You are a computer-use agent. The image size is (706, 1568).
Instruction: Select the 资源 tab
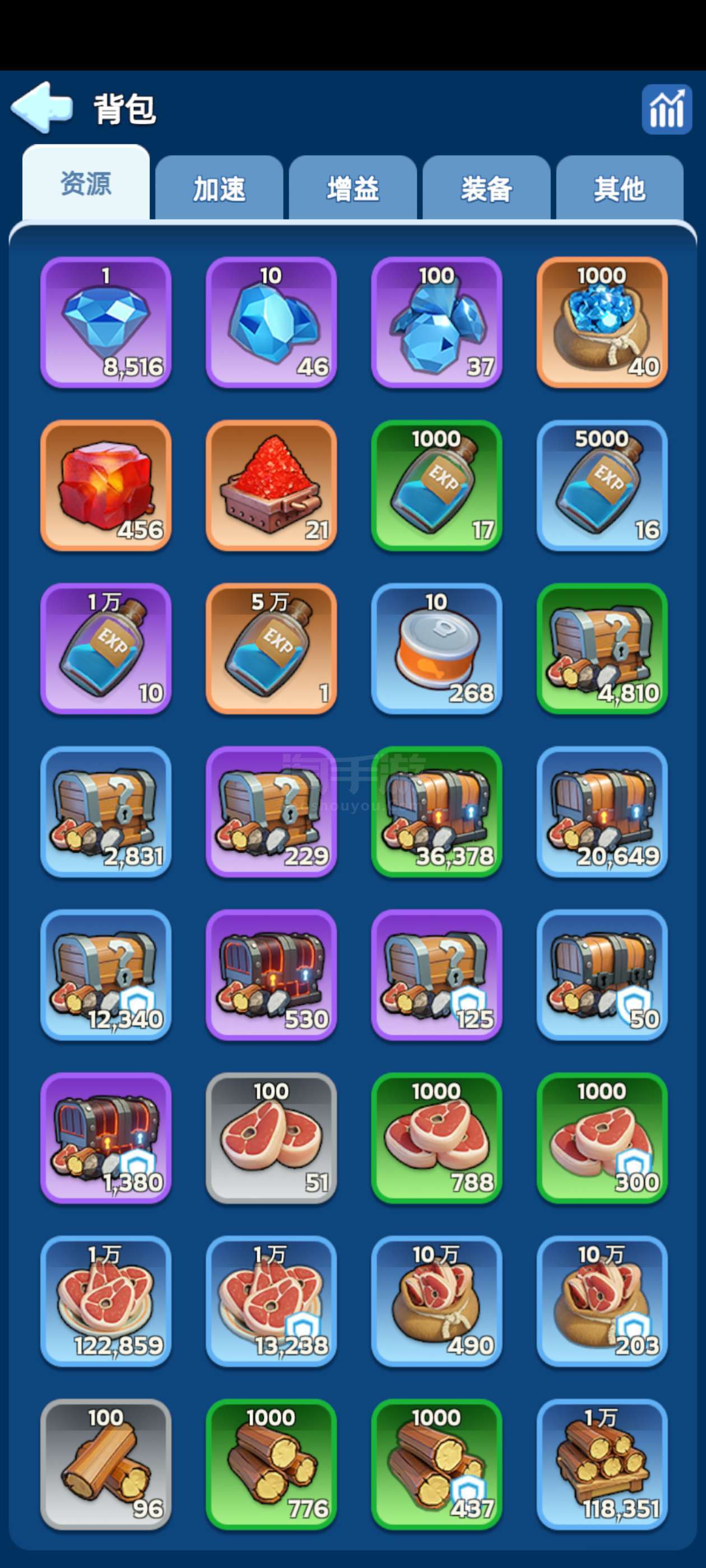tap(86, 183)
